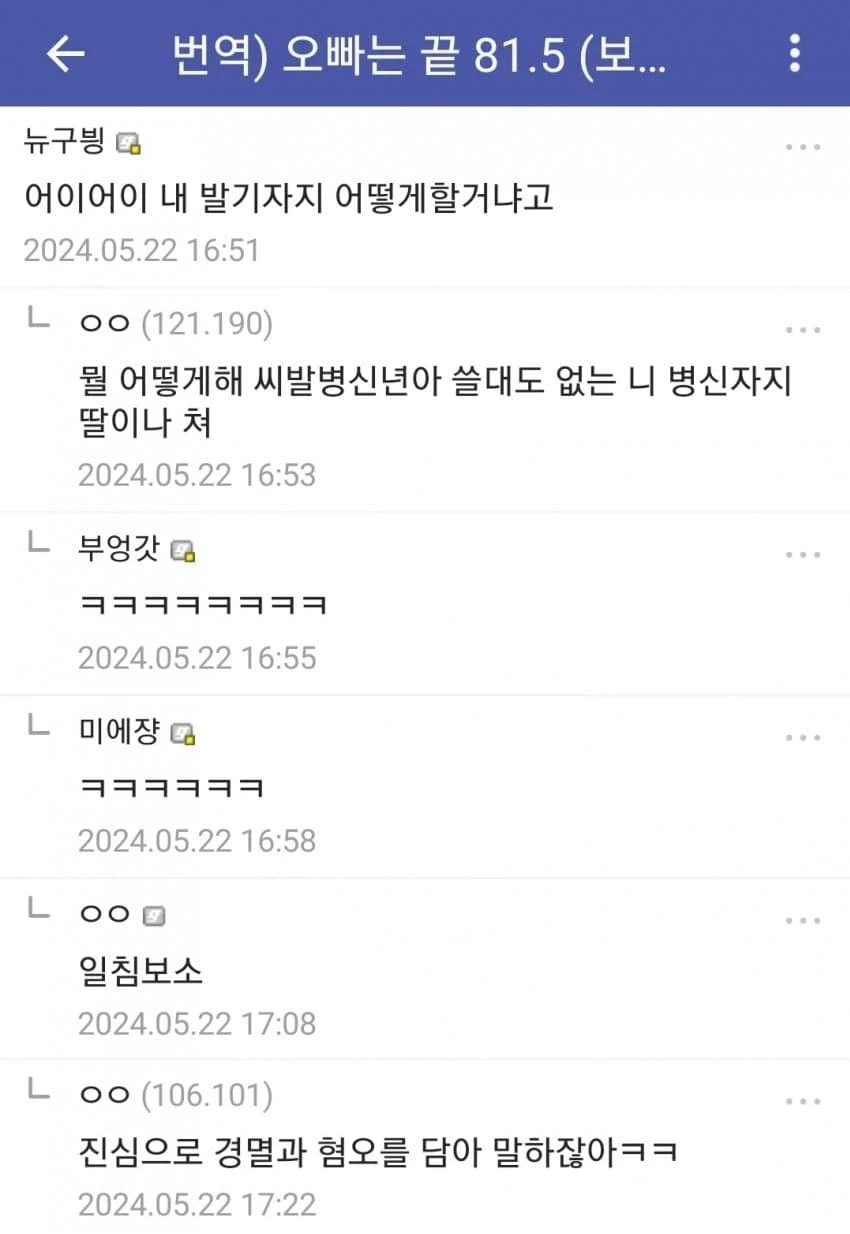Tap the back arrow in the title bar
The width and height of the screenshot is (850, 1234).
65,55
